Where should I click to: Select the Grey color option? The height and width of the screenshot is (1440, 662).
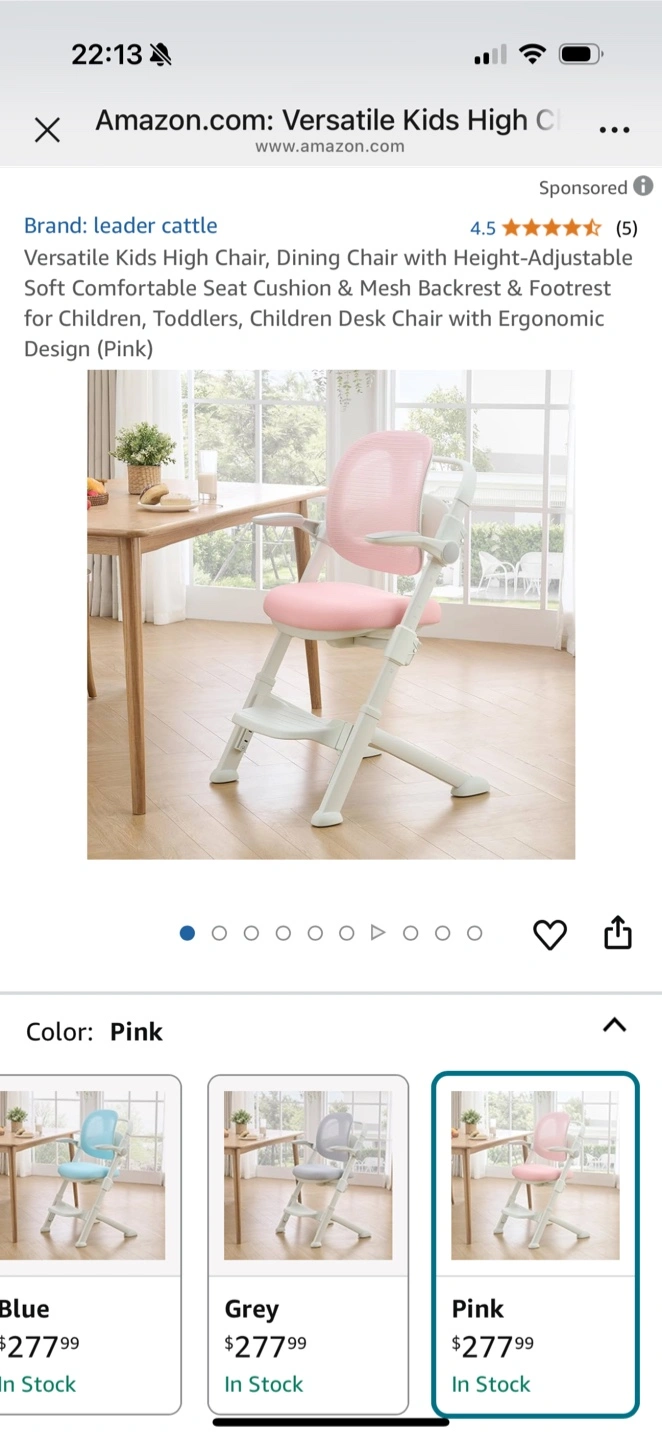(x=308, y=1244)
